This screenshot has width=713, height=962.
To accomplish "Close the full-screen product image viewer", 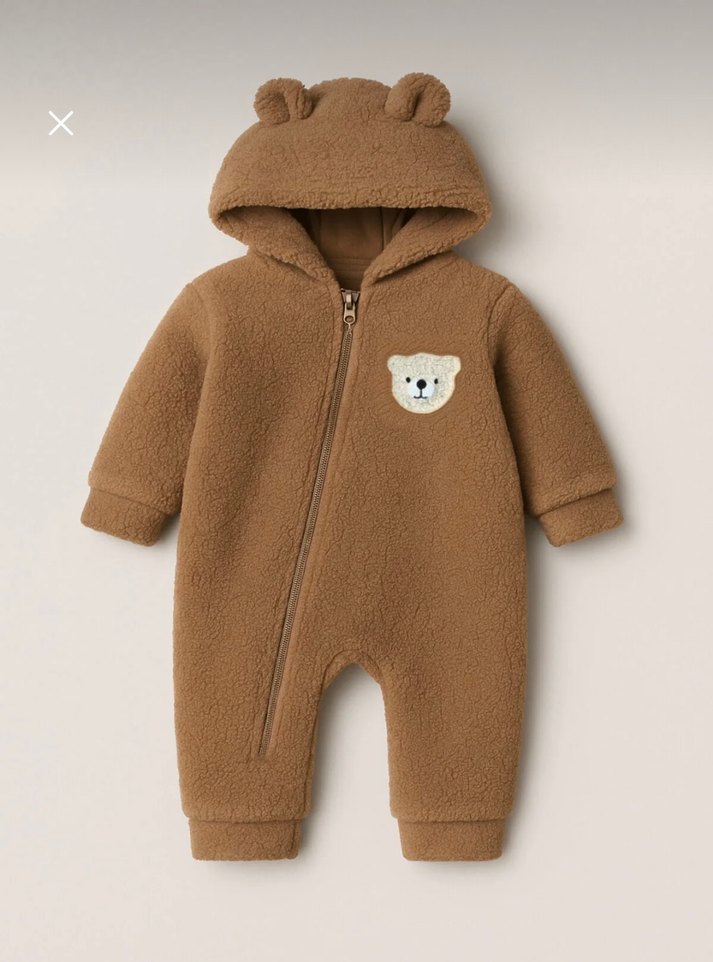I will (x=61, y=123).
